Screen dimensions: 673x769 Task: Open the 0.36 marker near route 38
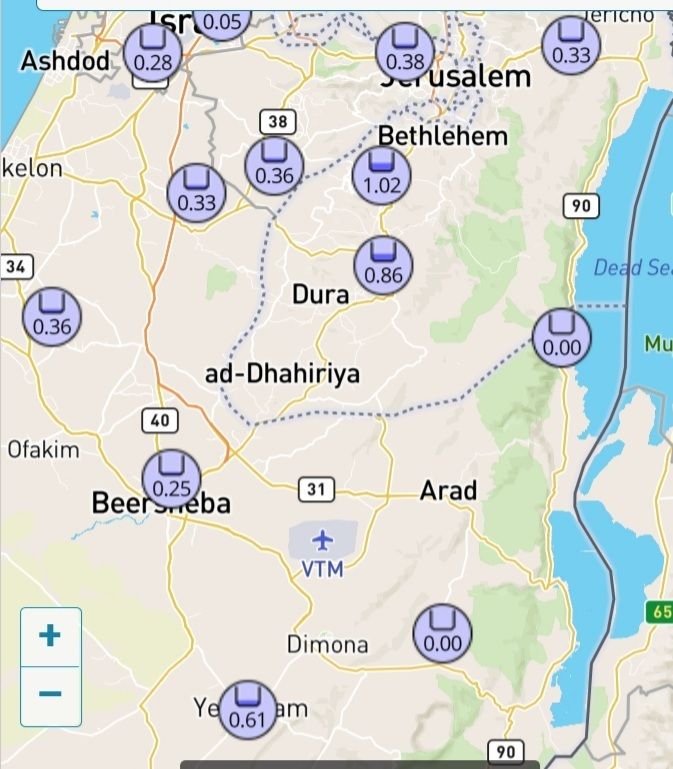[x=274, y=165]
